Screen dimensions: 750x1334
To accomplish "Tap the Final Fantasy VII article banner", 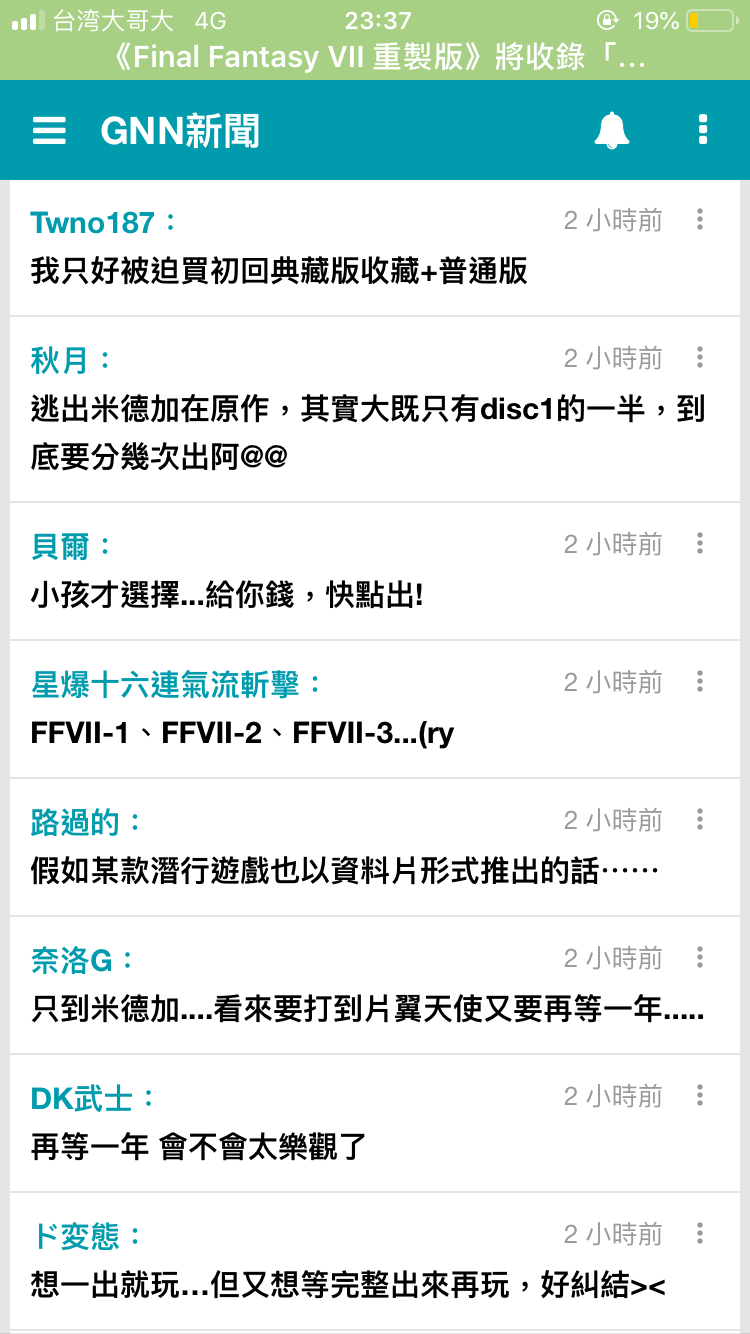I will (375, 58).
